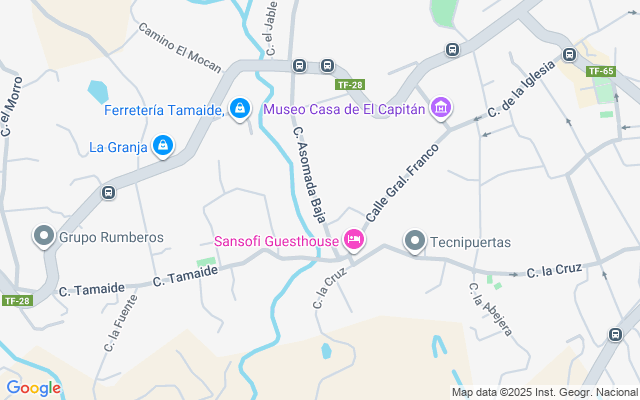This screenshot has width=640, height=400.
Task: Select the La Granja shop marker
Action: click(x=164, y=147)
